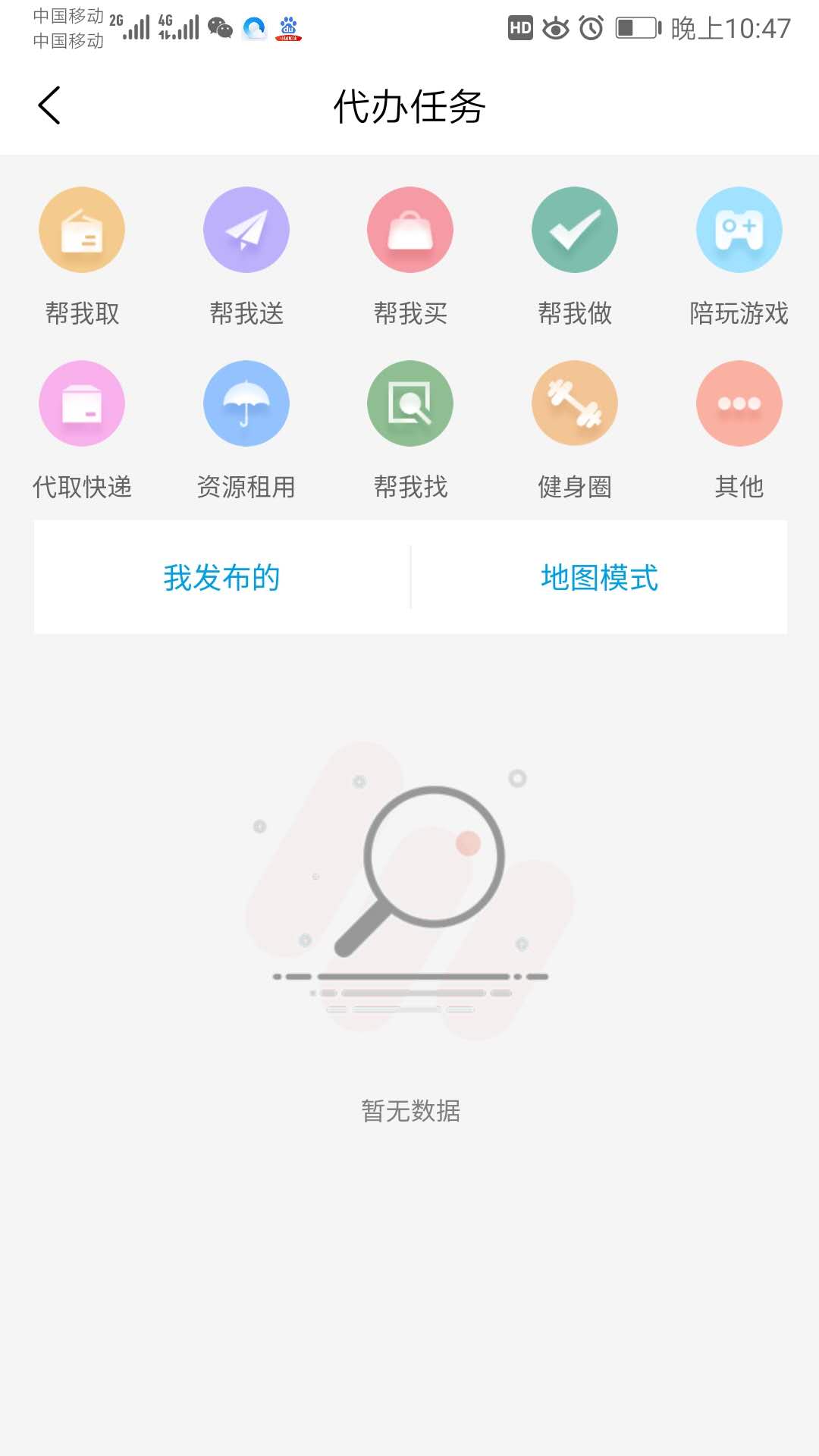
Task: Switch to 我发布的 my posts view
Action: 220,576
